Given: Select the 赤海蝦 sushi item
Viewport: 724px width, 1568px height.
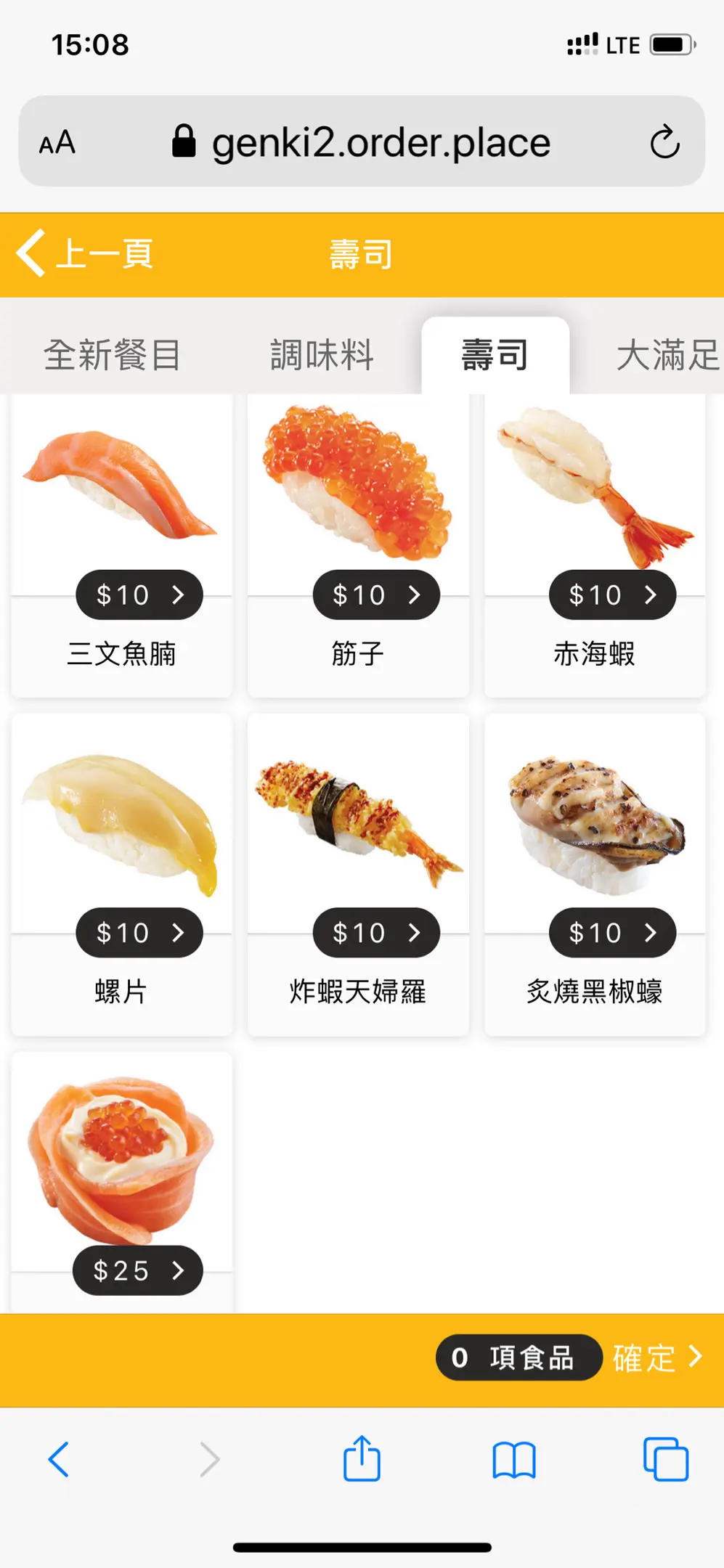Looking at the screenshot, I should [x=595, y=544].
